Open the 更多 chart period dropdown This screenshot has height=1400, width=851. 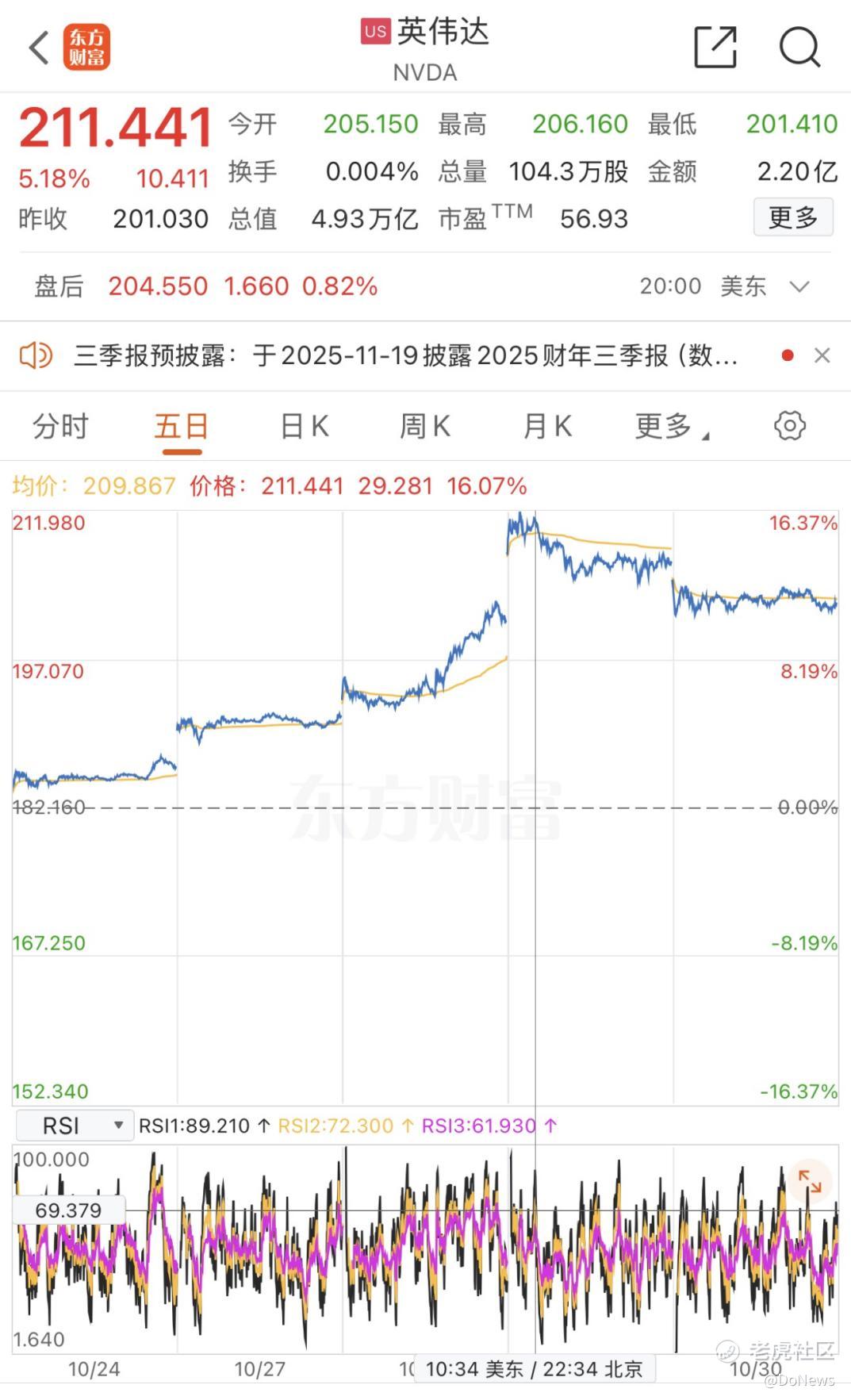[672, 427]
